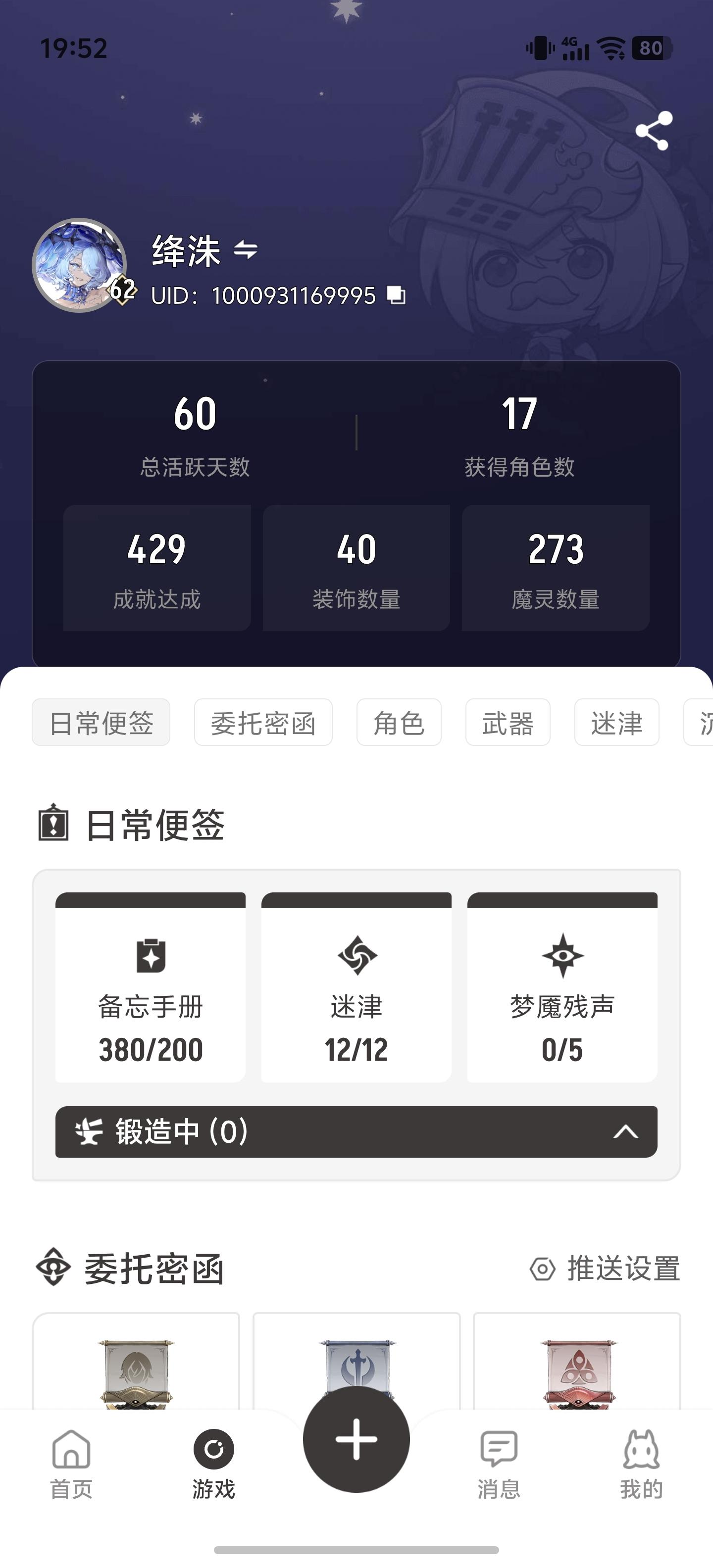Open the profile avatar
Image resolution: width=713 pixels, height=1568 pixels.
pyautogui.click(x=80, y=265)
